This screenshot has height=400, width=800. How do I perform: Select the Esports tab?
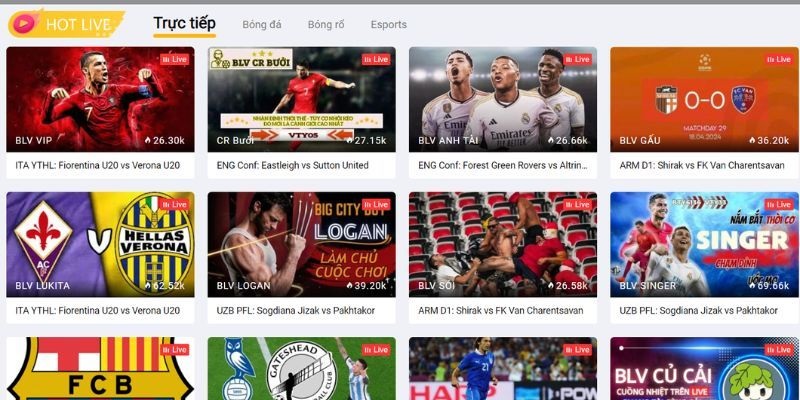388,24
